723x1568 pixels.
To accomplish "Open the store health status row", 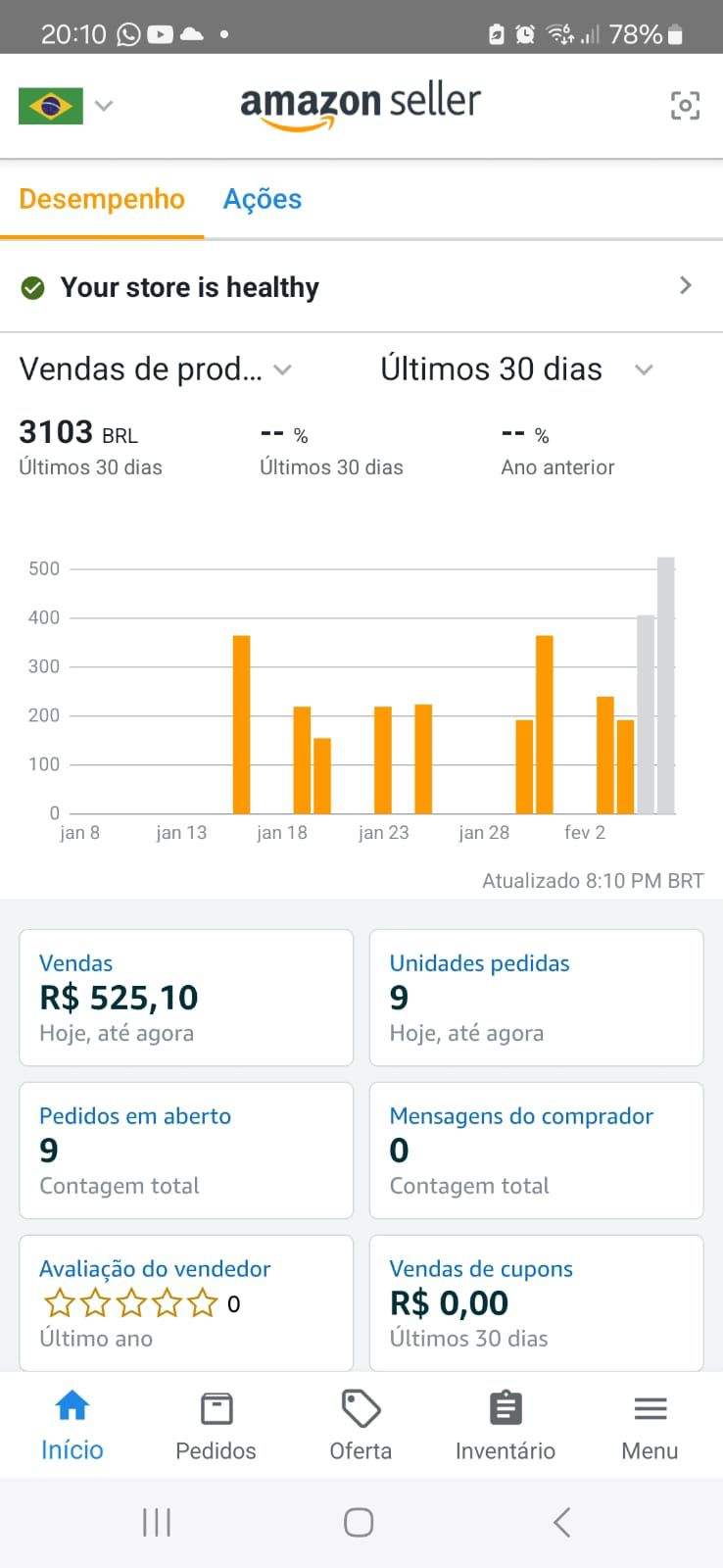I will coord(361,287).
